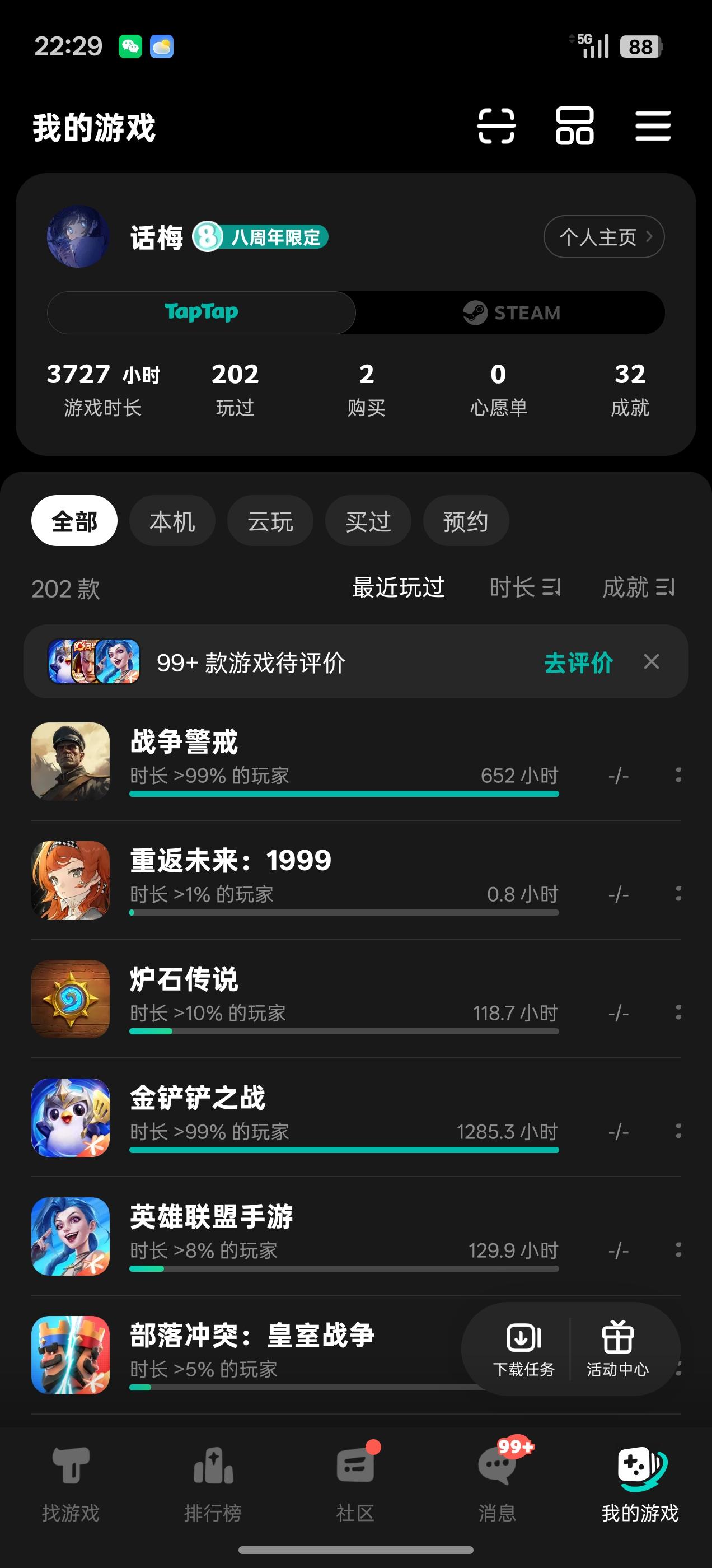This screenshot has height=1568, width=712.
Task: Tap 去评价 to rate pending games
Action: pos(578,663)
